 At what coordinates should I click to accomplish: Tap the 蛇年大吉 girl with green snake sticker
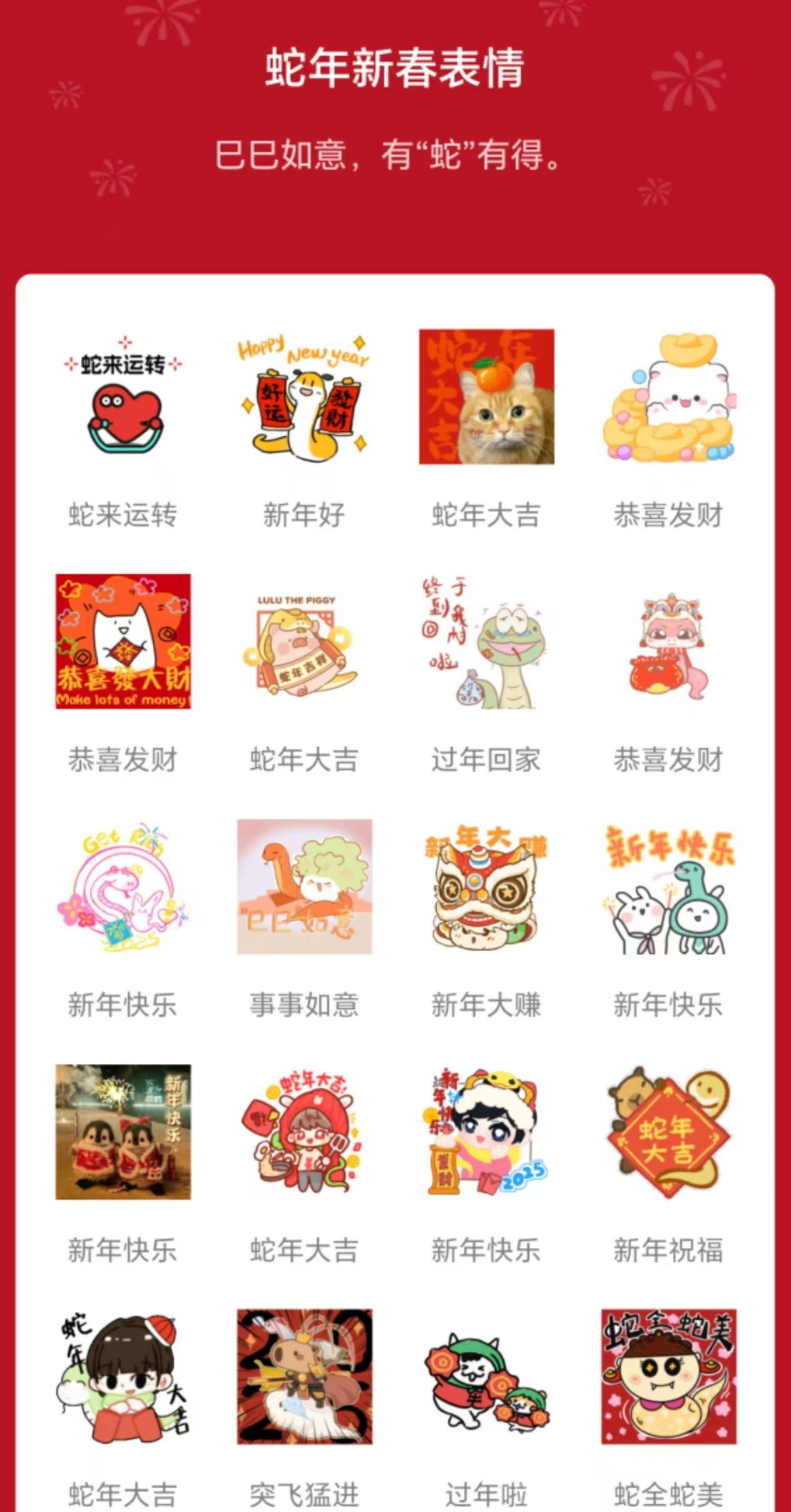[x=123, y=1377]
